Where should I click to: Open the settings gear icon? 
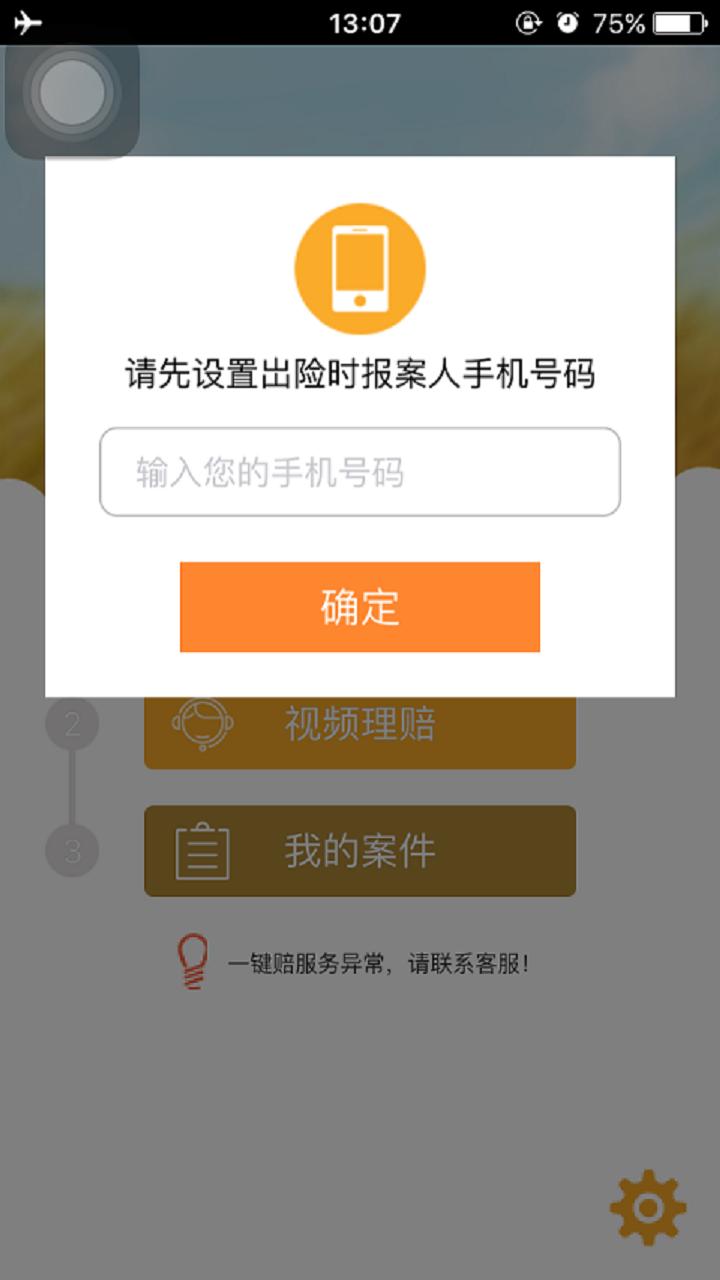pyautogui.click(x=648, y=1208)
